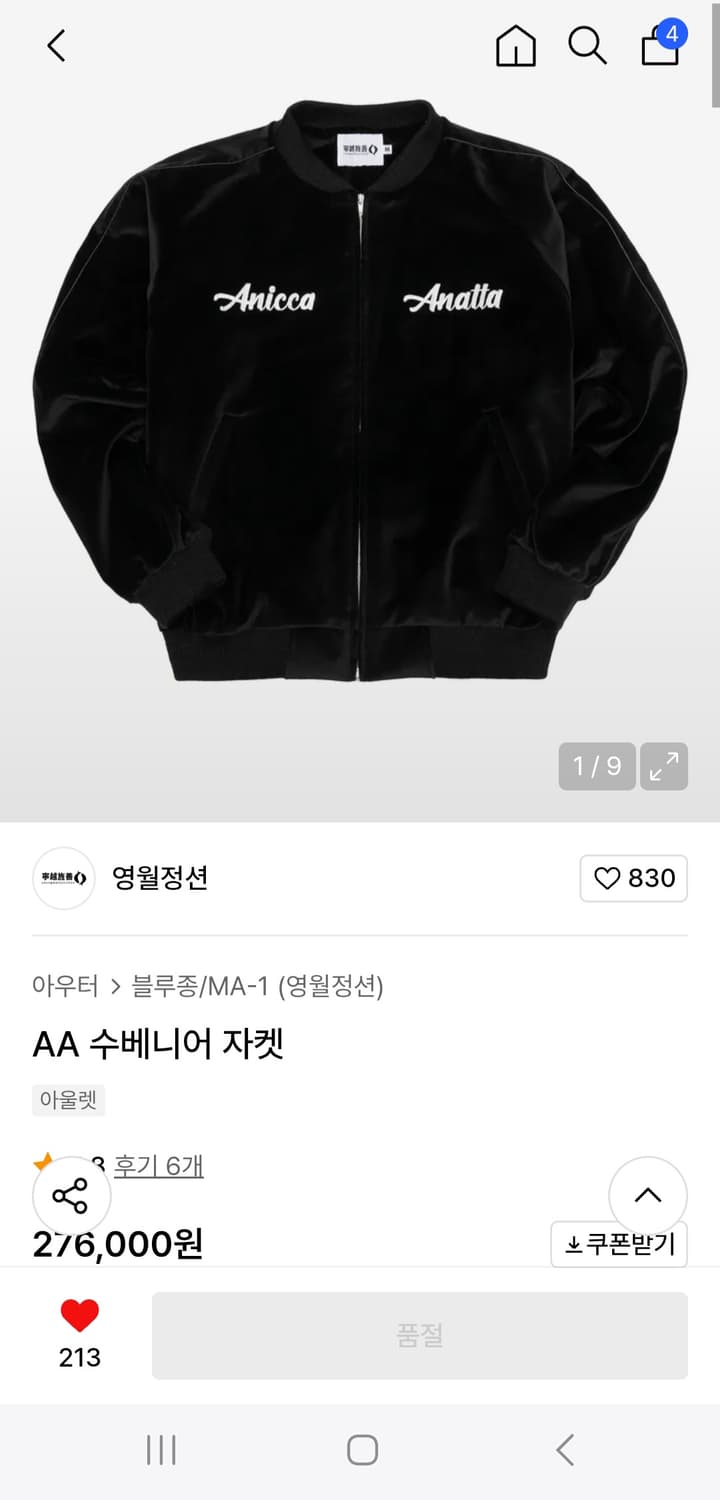Tap the grayed-out 품절 sold-out button
Screen dimensions: 720x1500
click(x=418, y=1335)
